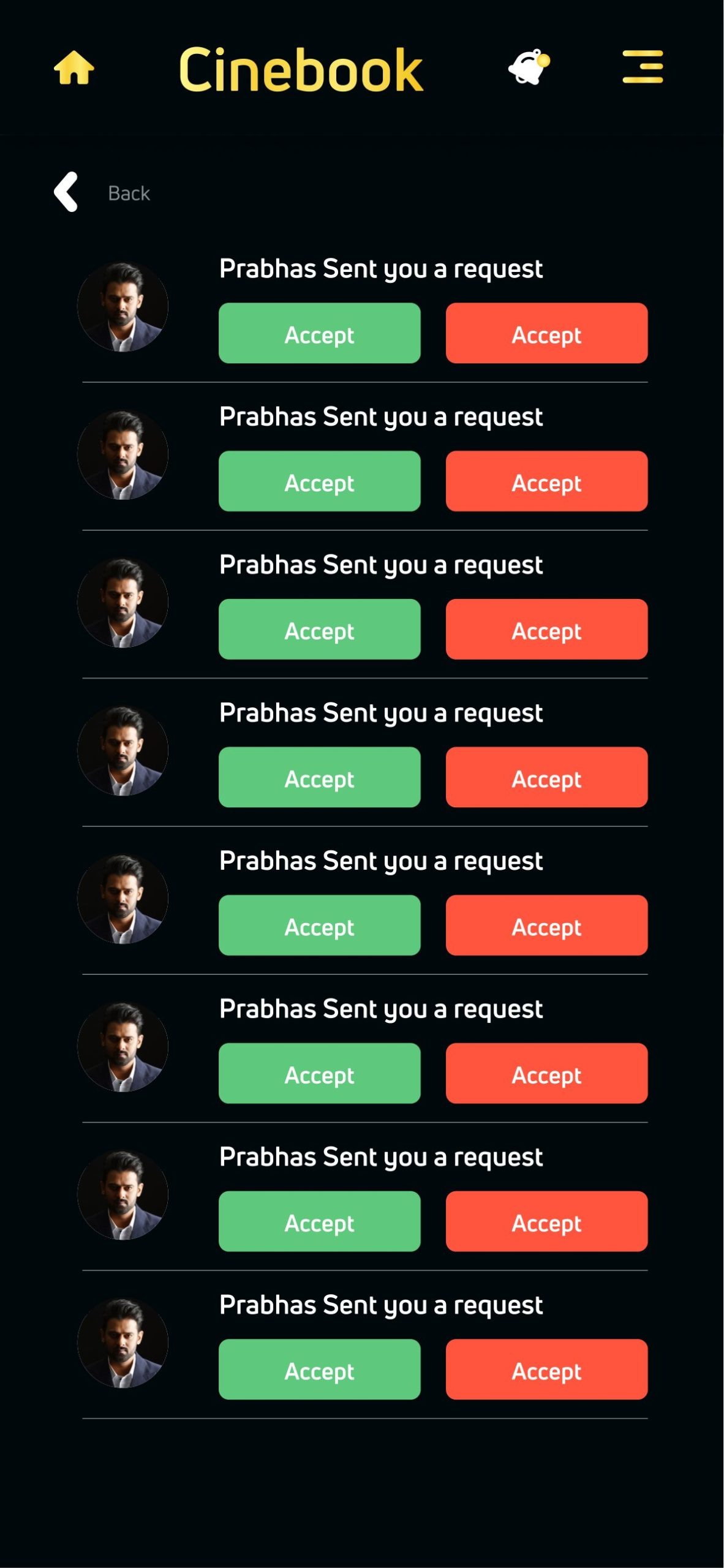Screen dimensions: 724x1568
Task: Go to the home screen via house icon
Action: (x=74, y=67)
